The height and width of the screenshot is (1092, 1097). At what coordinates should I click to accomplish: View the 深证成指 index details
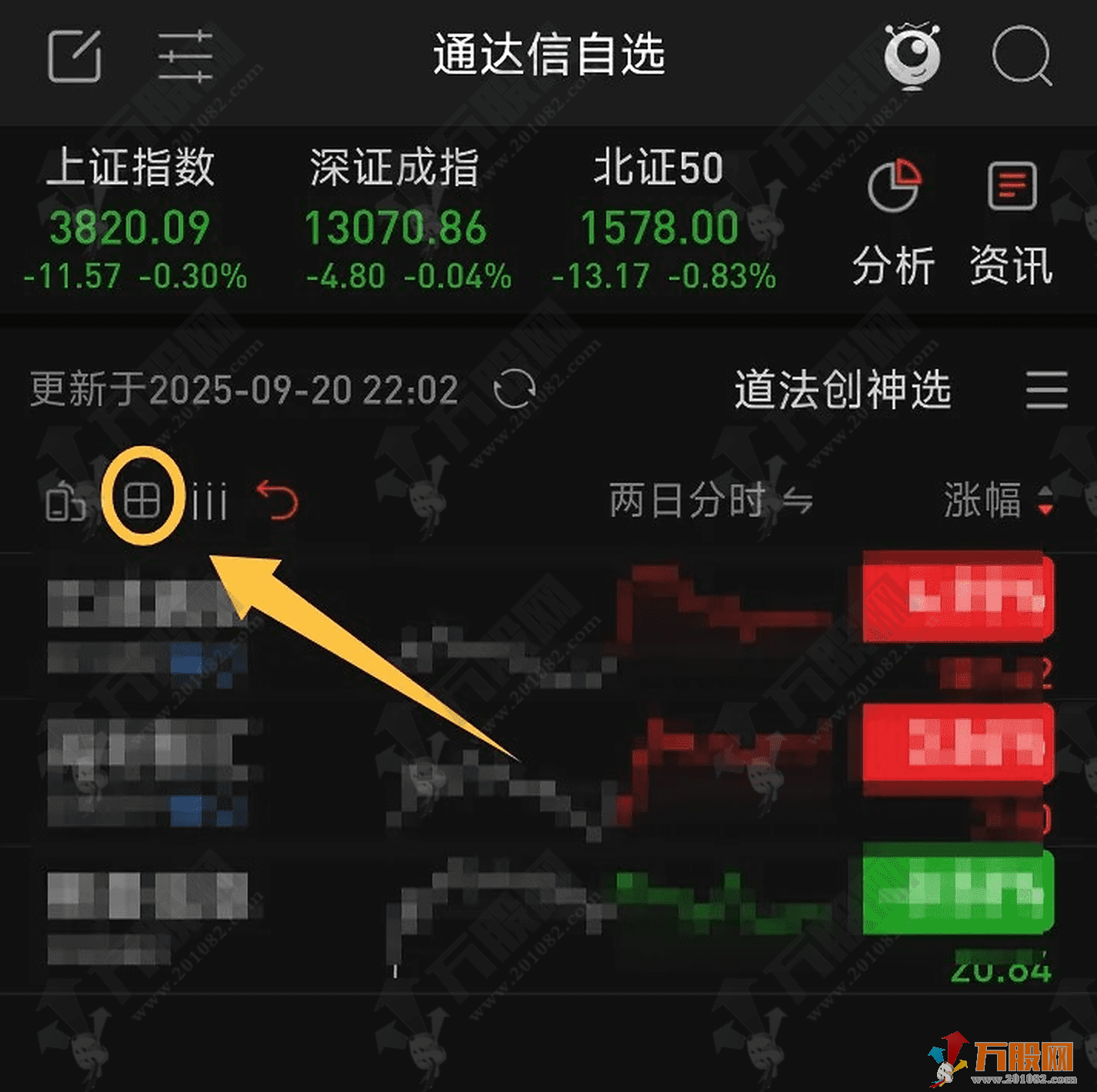pos(395,220)
